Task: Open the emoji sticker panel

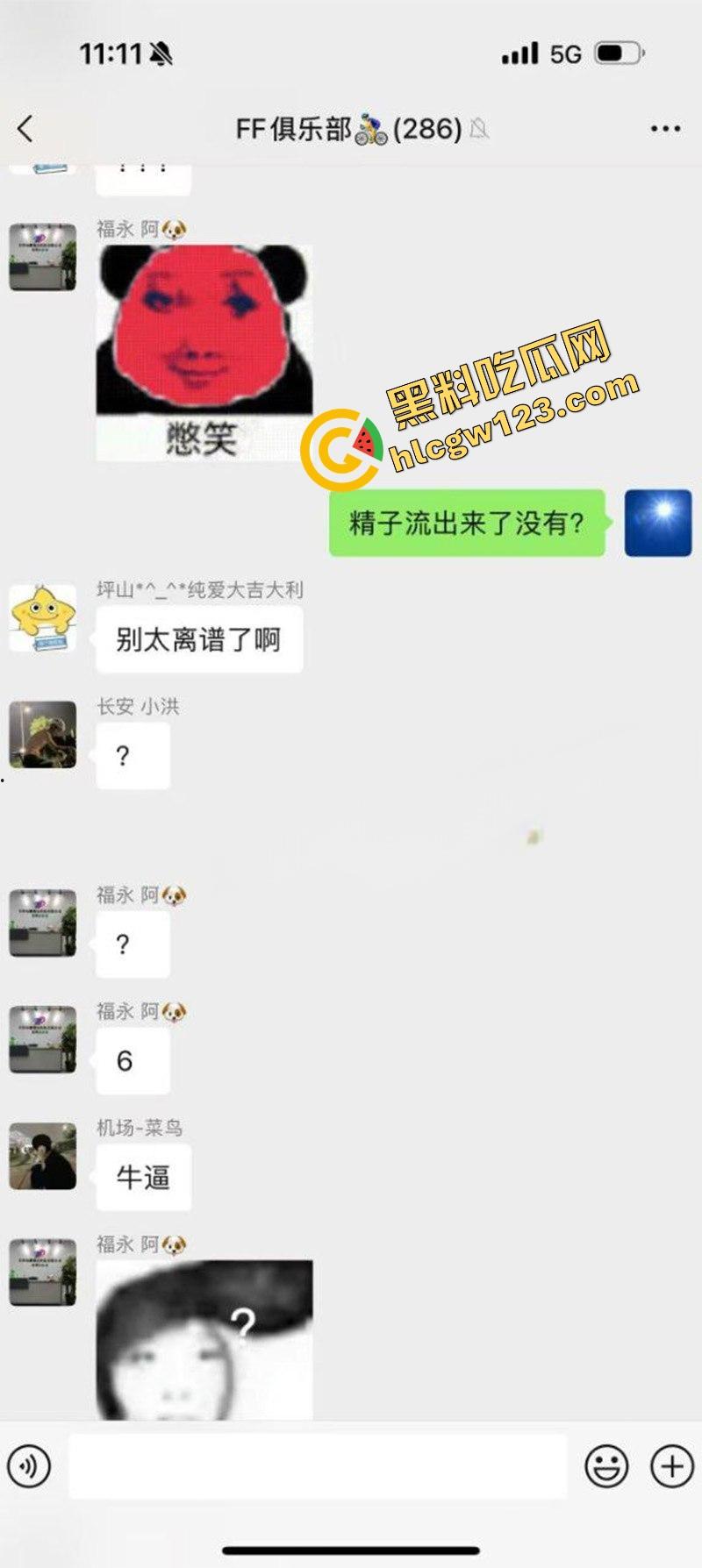Action: 606,1465
